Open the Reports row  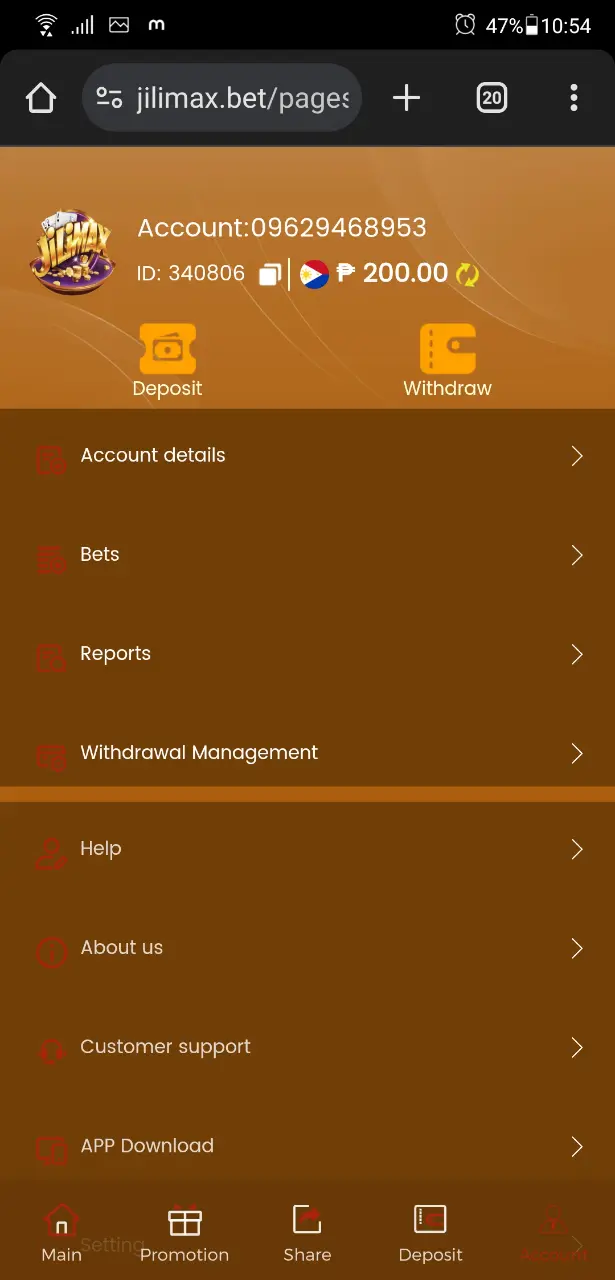click(x=307, y=654)
